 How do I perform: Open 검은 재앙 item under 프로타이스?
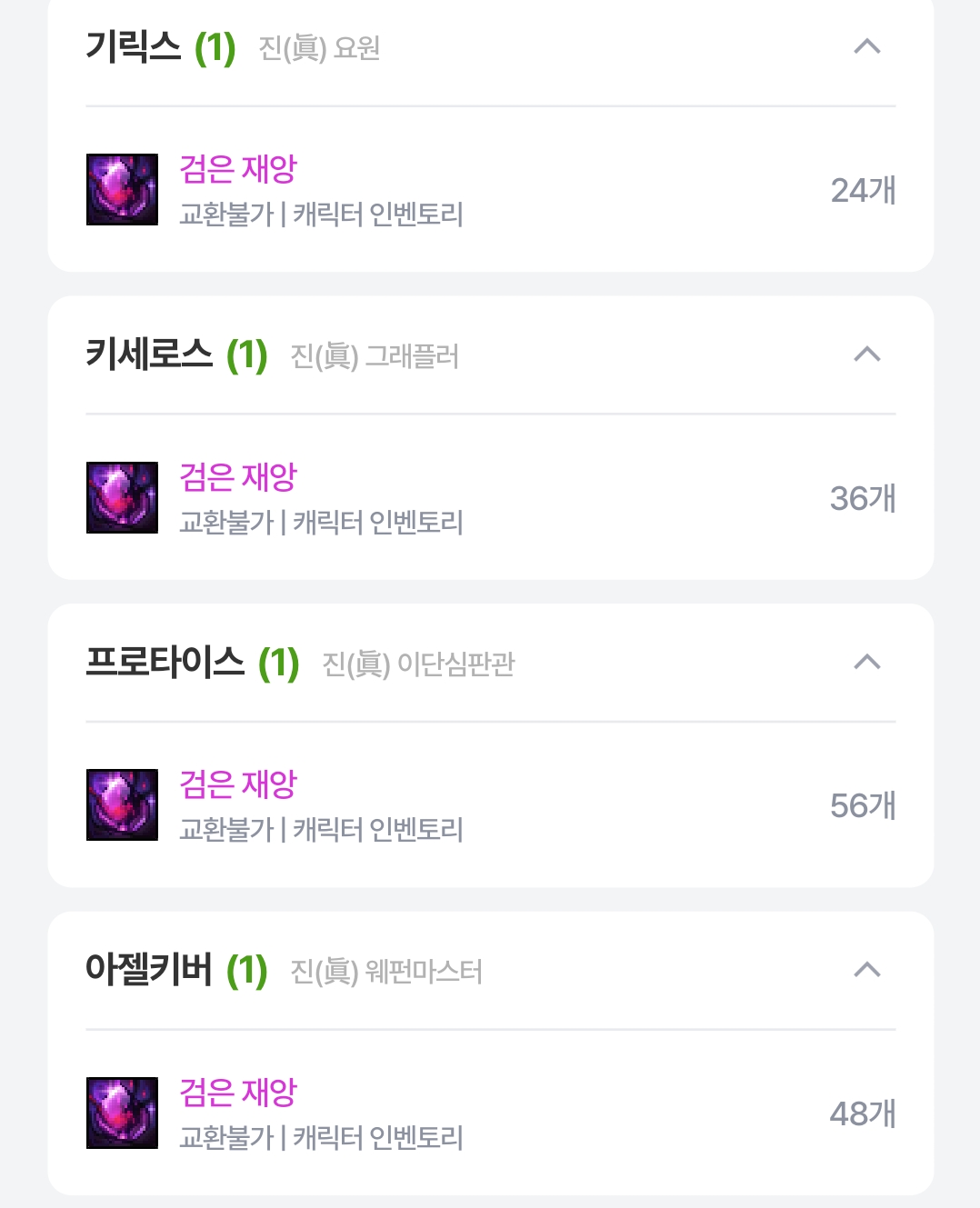pos(238,784)
